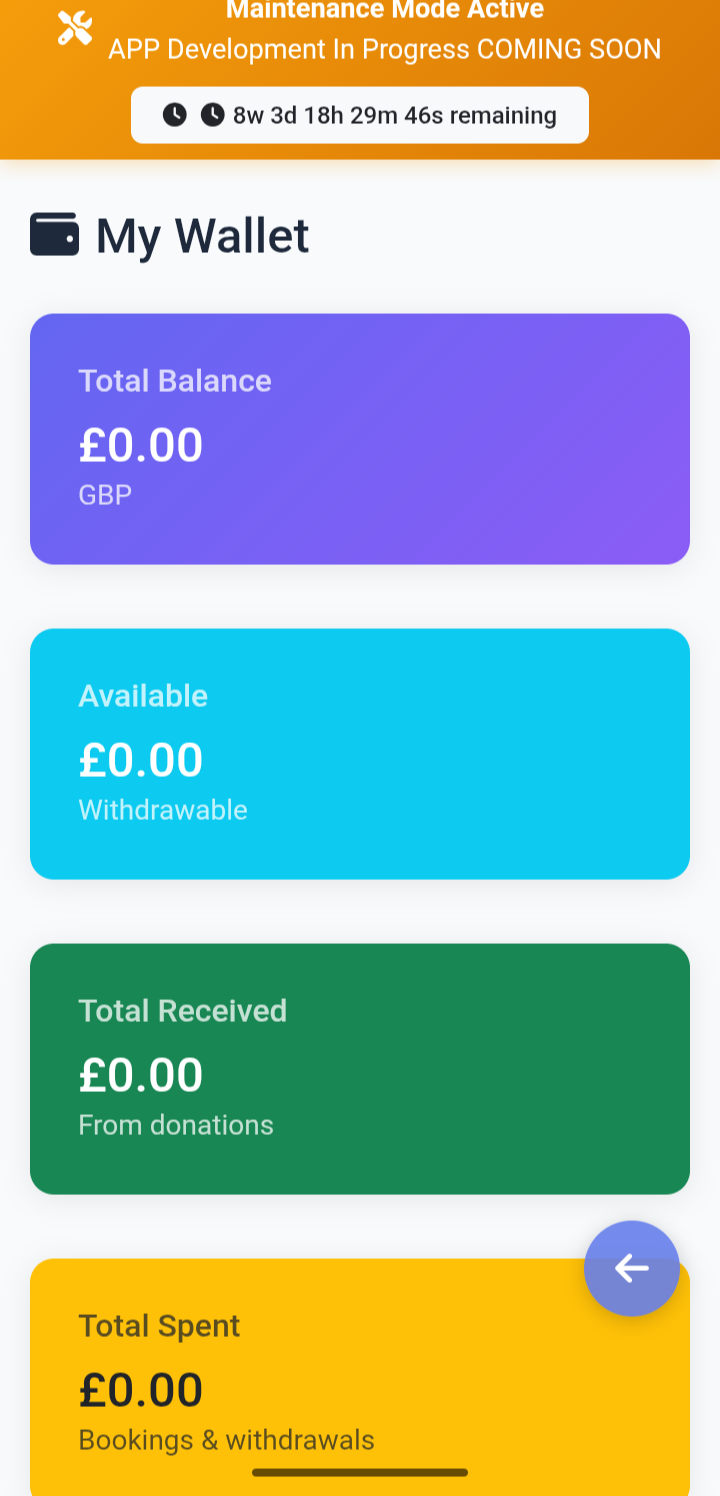Click the From donations label on Total Received

[176, 1124]
